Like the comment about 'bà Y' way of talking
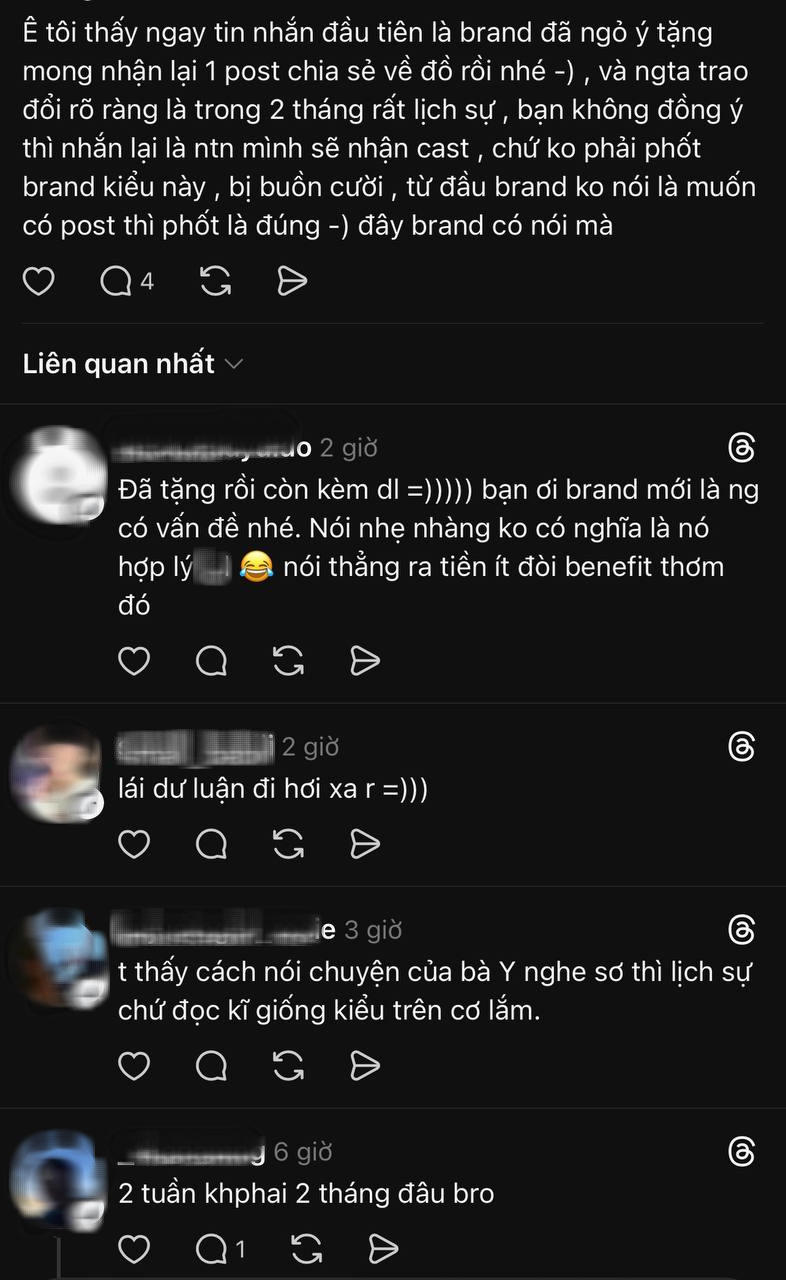This screenshot has width=786, height=1280. click(134, 1066)
